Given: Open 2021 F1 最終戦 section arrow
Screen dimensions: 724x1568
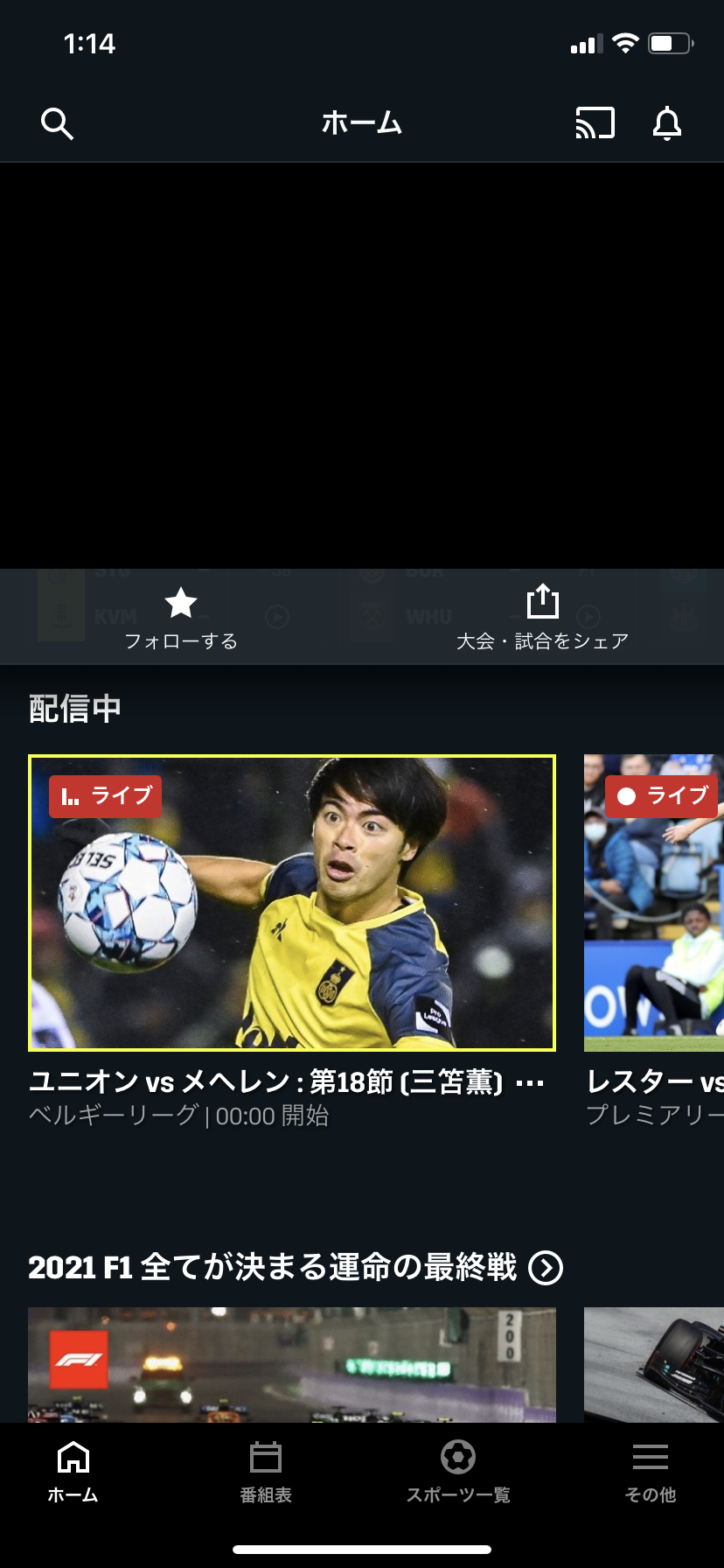Looking at the screenshot, I should tap(546, 1267).
